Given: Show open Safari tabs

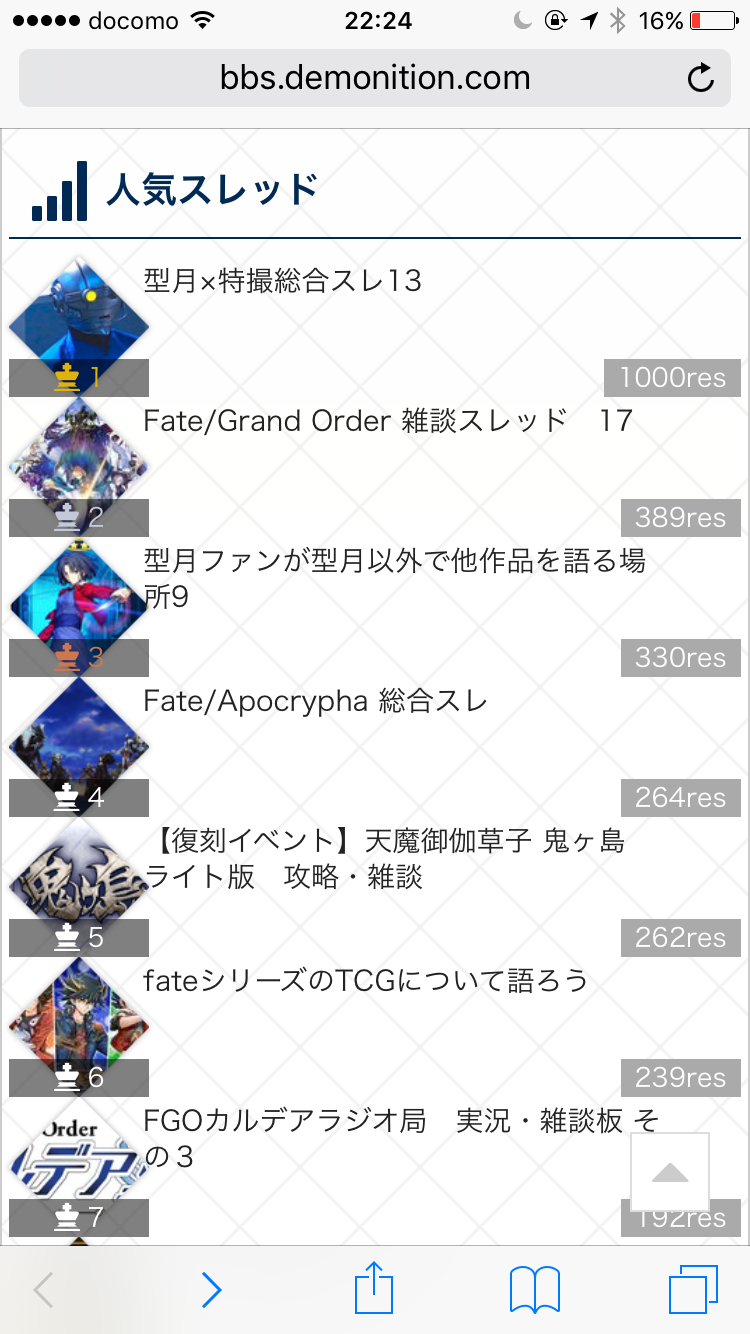Looking at the screenshot, I should 692,1290.
